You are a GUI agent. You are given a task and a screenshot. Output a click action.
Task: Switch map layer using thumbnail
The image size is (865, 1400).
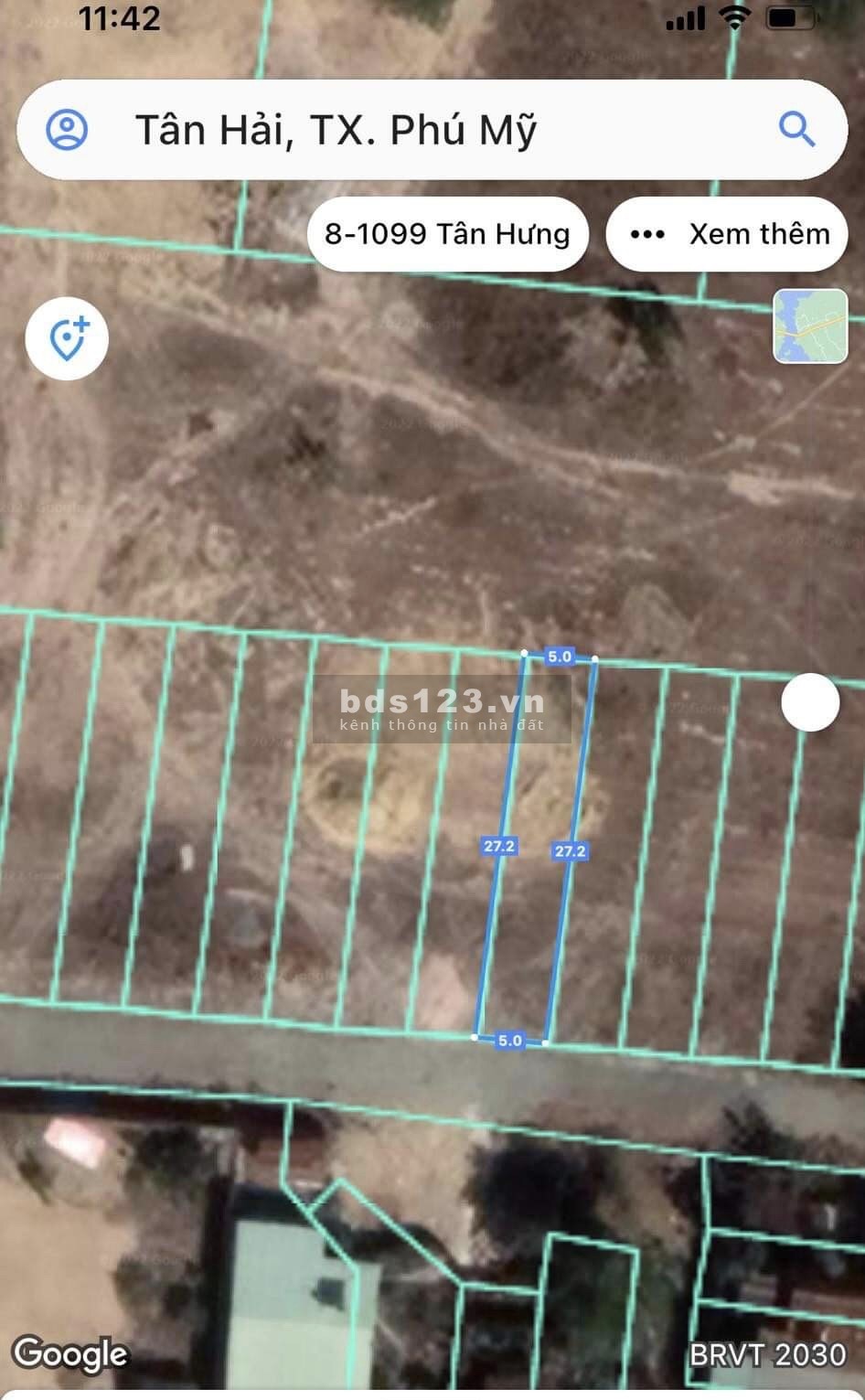810,326
